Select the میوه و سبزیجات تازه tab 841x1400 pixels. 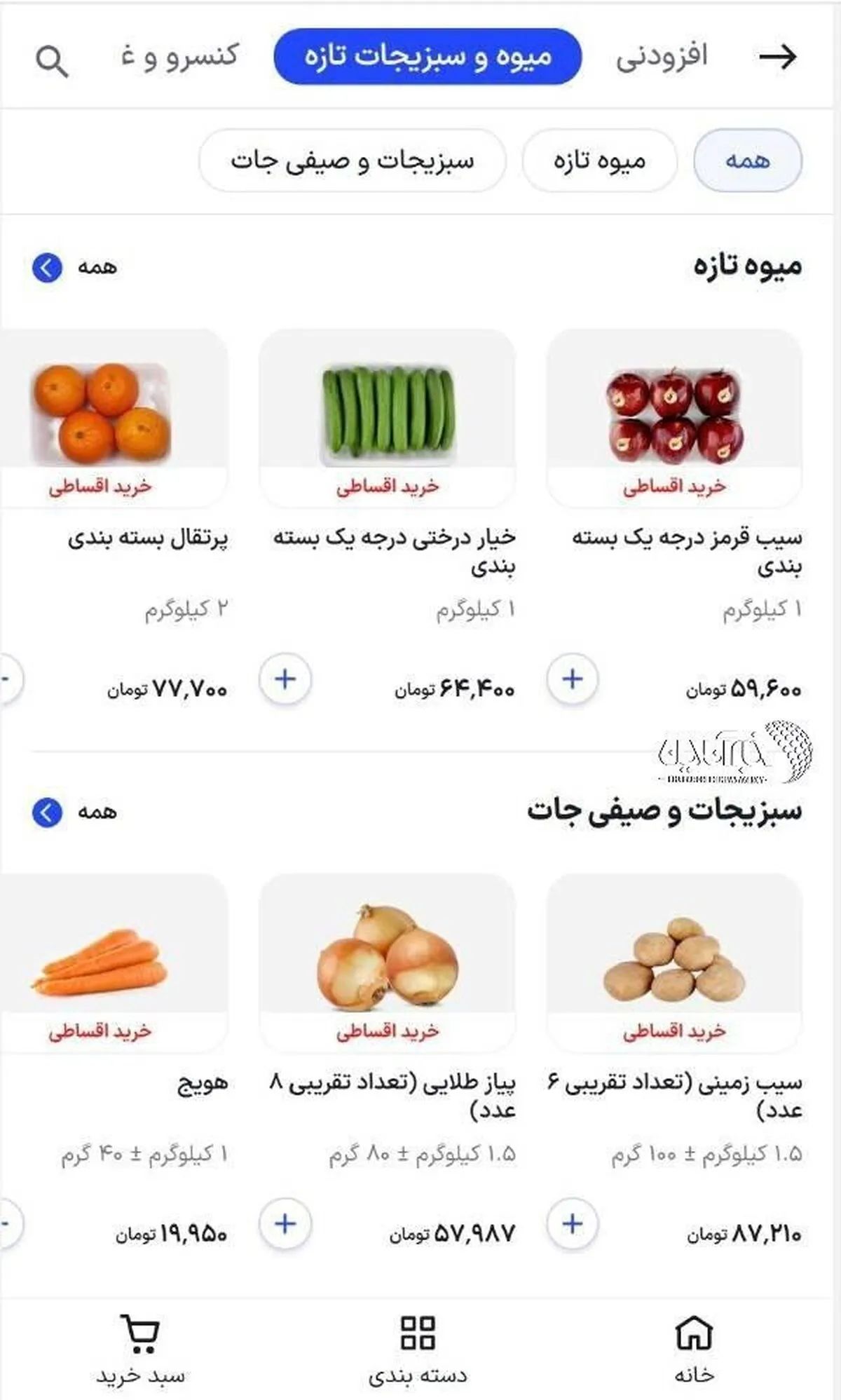(428, 57)
